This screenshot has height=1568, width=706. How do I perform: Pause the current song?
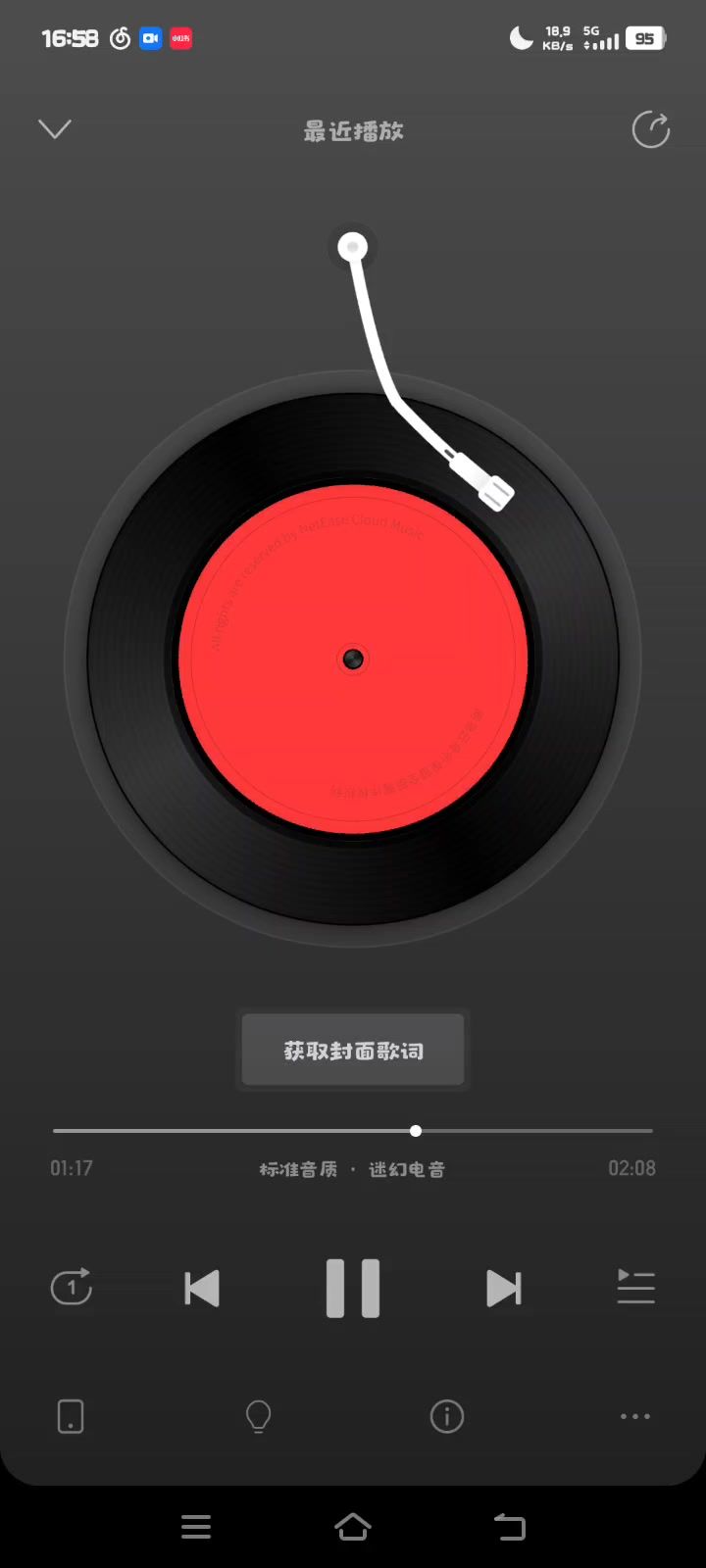coord(353,1288)
